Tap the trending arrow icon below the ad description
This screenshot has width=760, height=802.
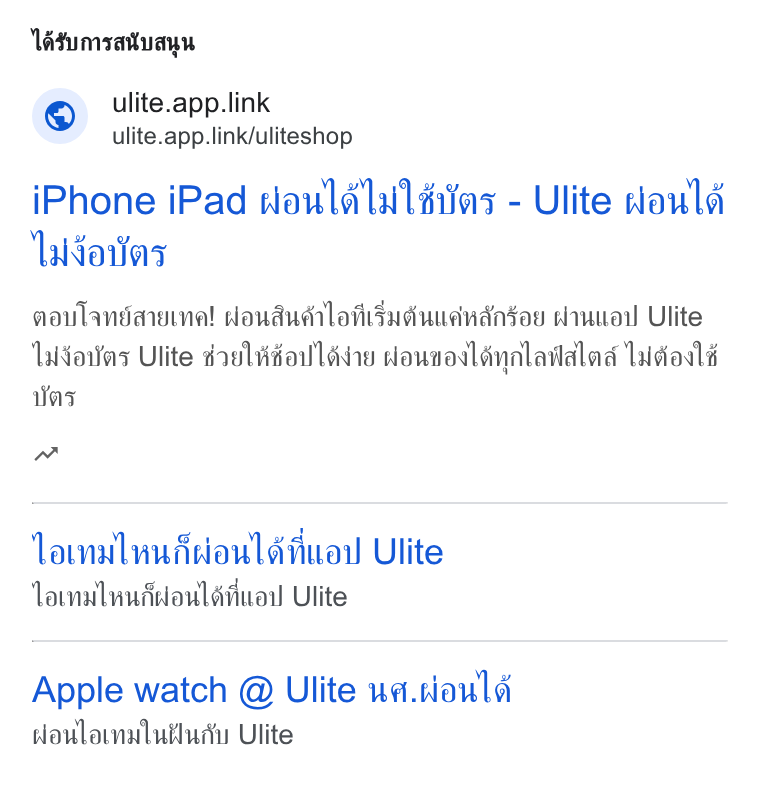pos(46,454)
